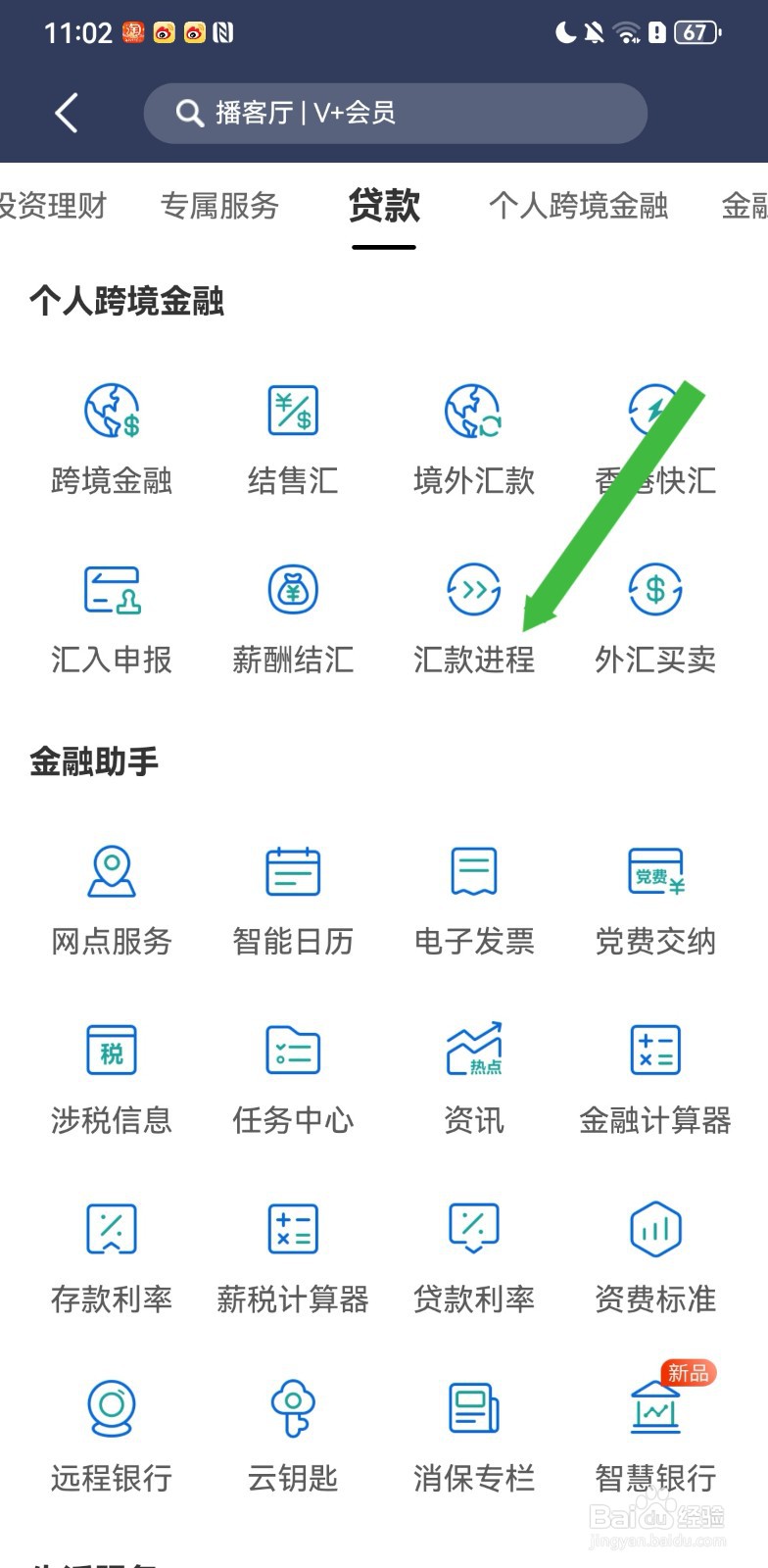768x1568 pixels.
Task: Go back using the back arrow
Action: click(66, 113)
